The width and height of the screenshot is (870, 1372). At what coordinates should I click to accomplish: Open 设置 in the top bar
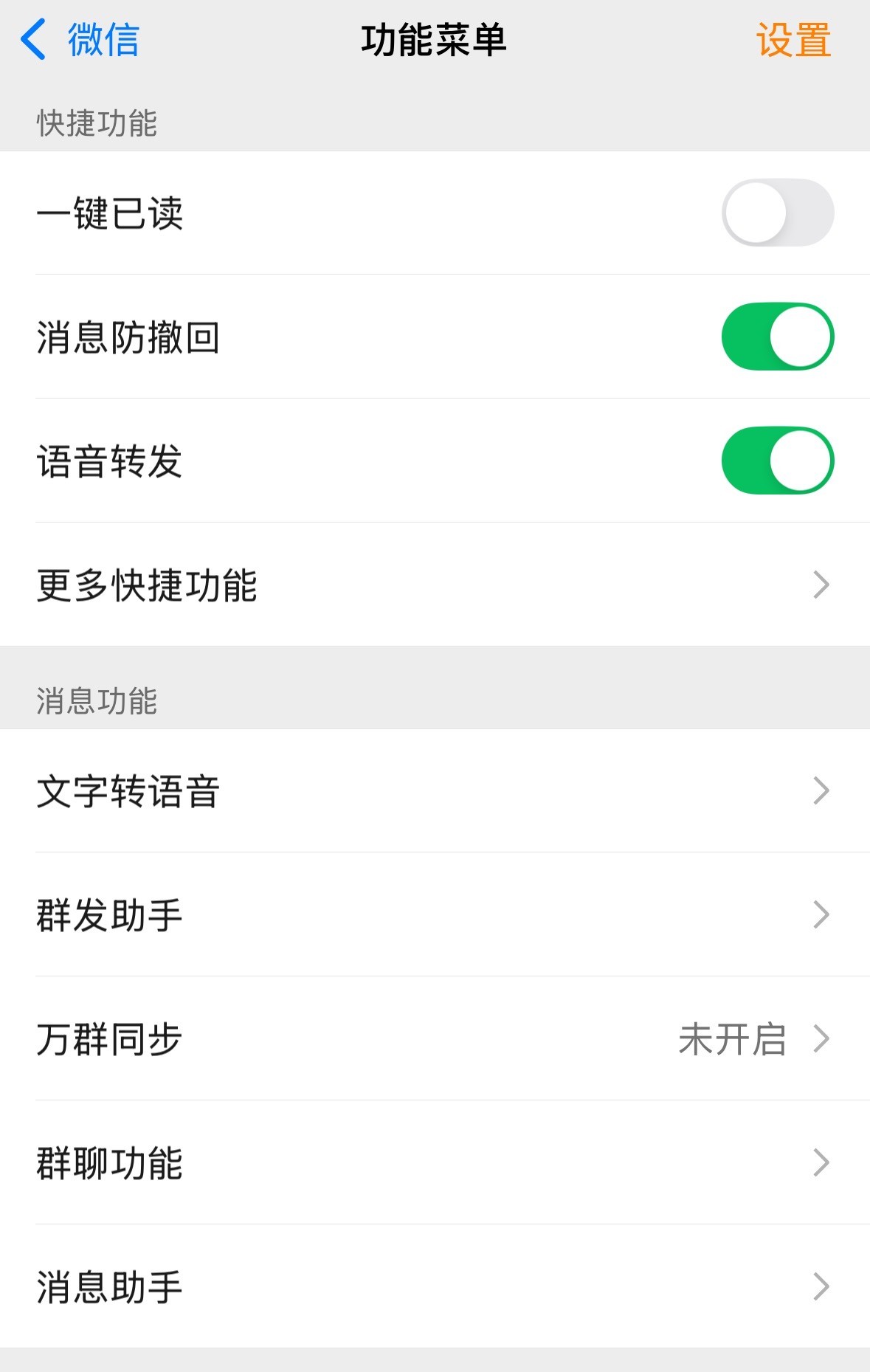[793, 40]
